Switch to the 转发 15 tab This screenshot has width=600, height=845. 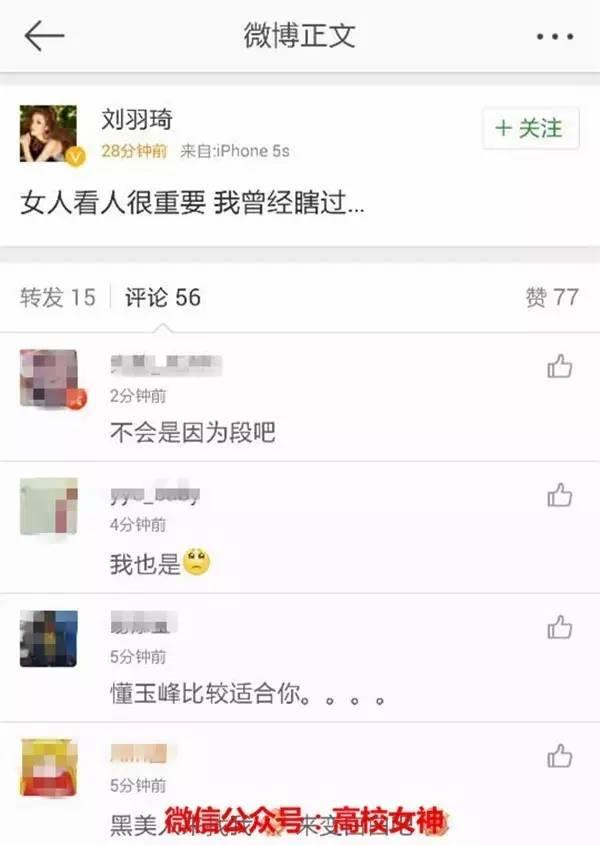coord(58,297)
